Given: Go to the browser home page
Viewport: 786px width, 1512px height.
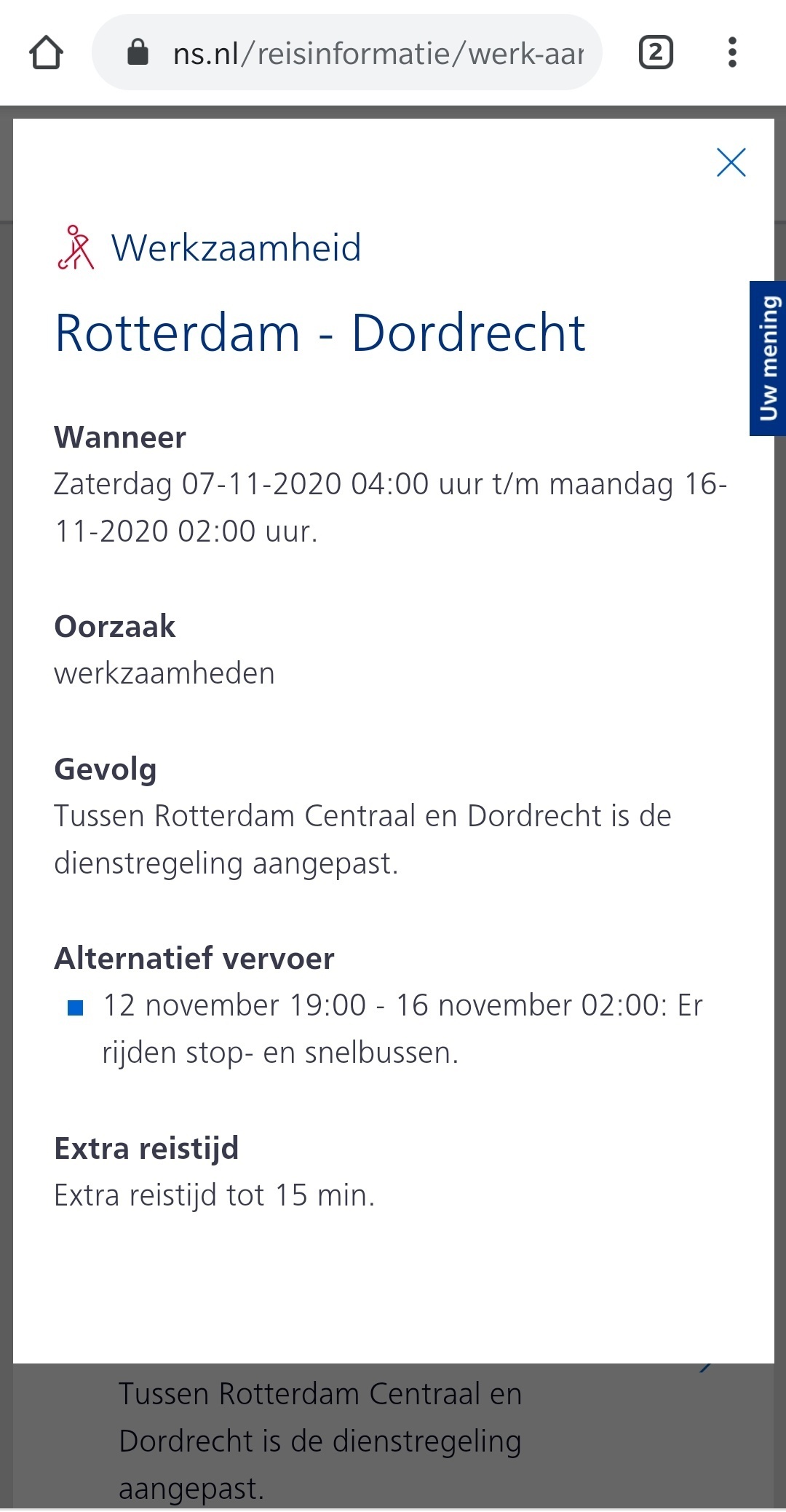Looking at the screenshot, I should click(x=46, y=52).
